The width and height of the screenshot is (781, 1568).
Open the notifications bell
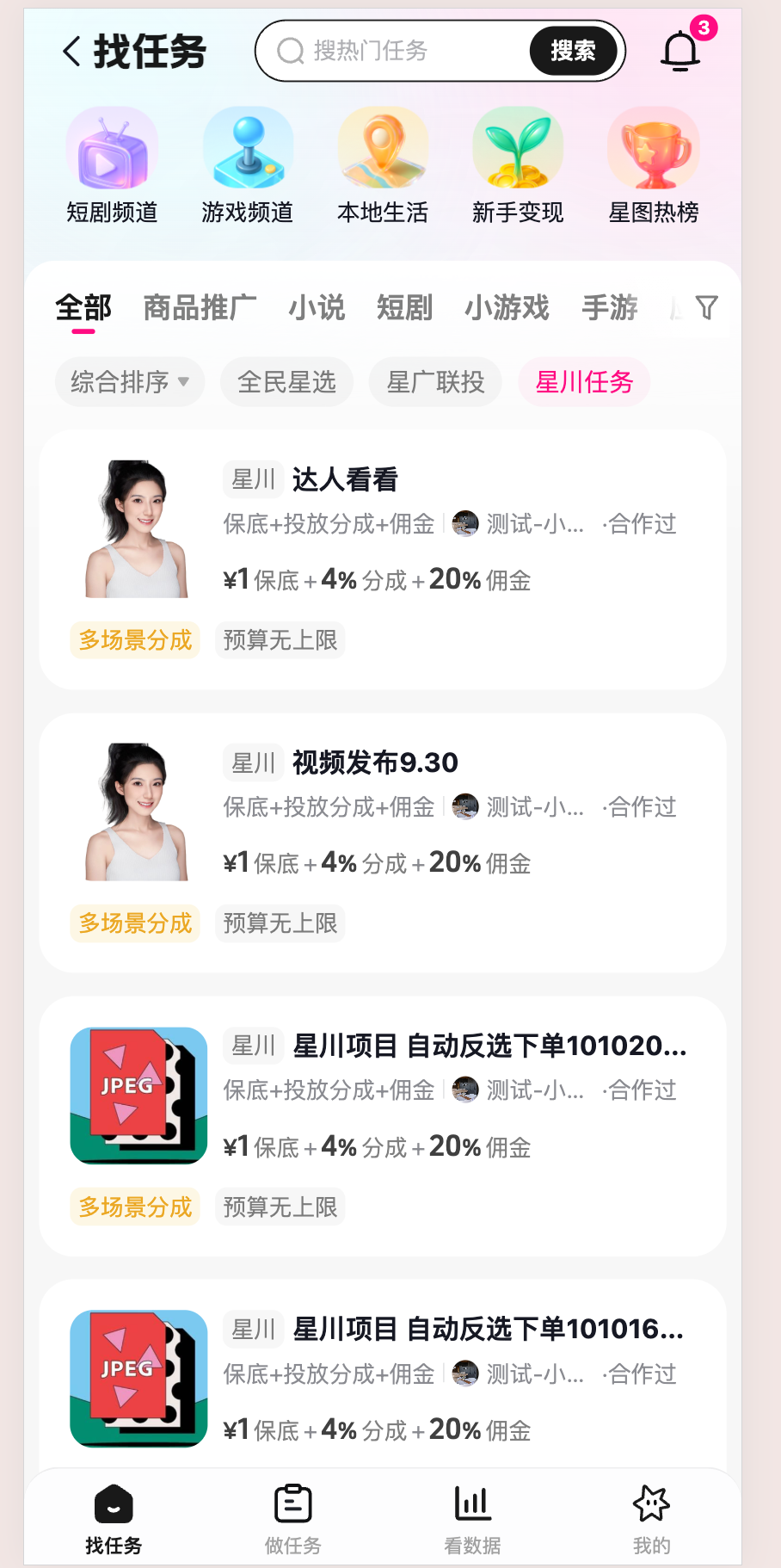[x=680, y=51]
